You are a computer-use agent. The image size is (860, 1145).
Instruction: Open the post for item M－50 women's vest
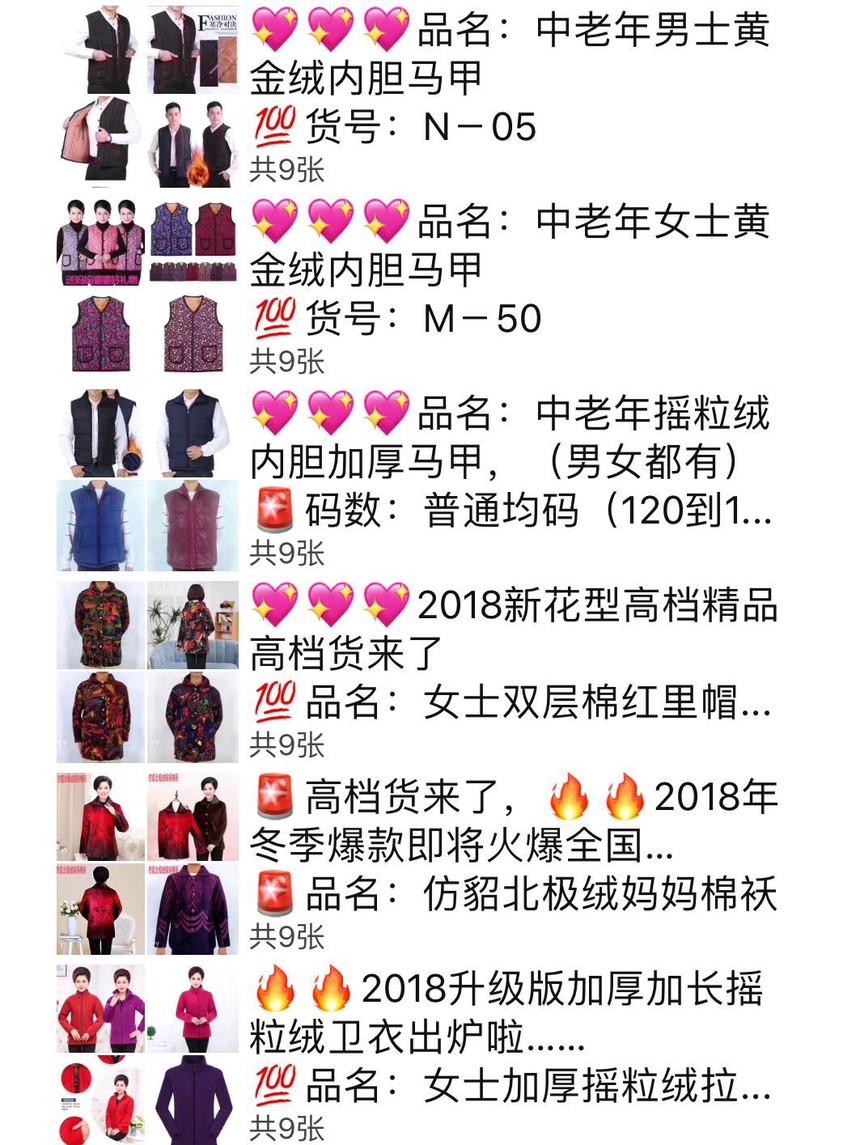pos(510,268)
